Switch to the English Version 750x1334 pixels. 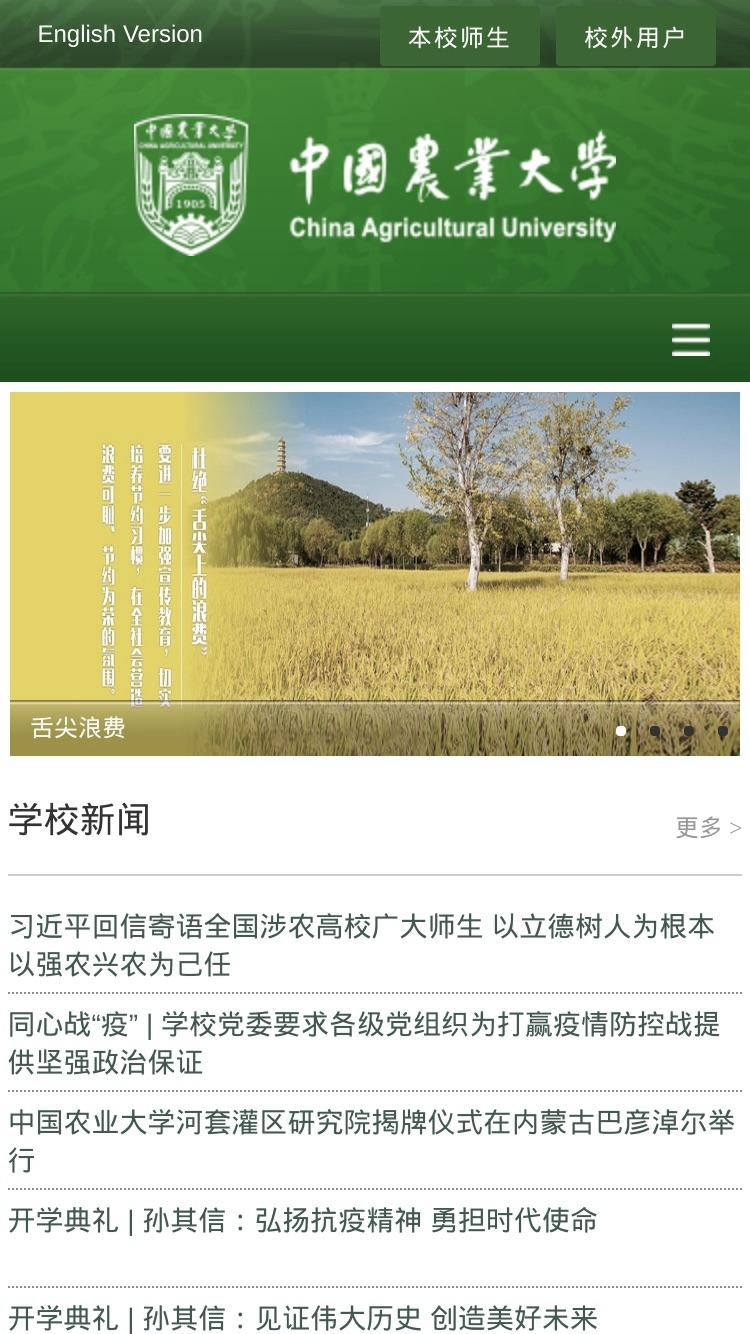pos(120,34)
